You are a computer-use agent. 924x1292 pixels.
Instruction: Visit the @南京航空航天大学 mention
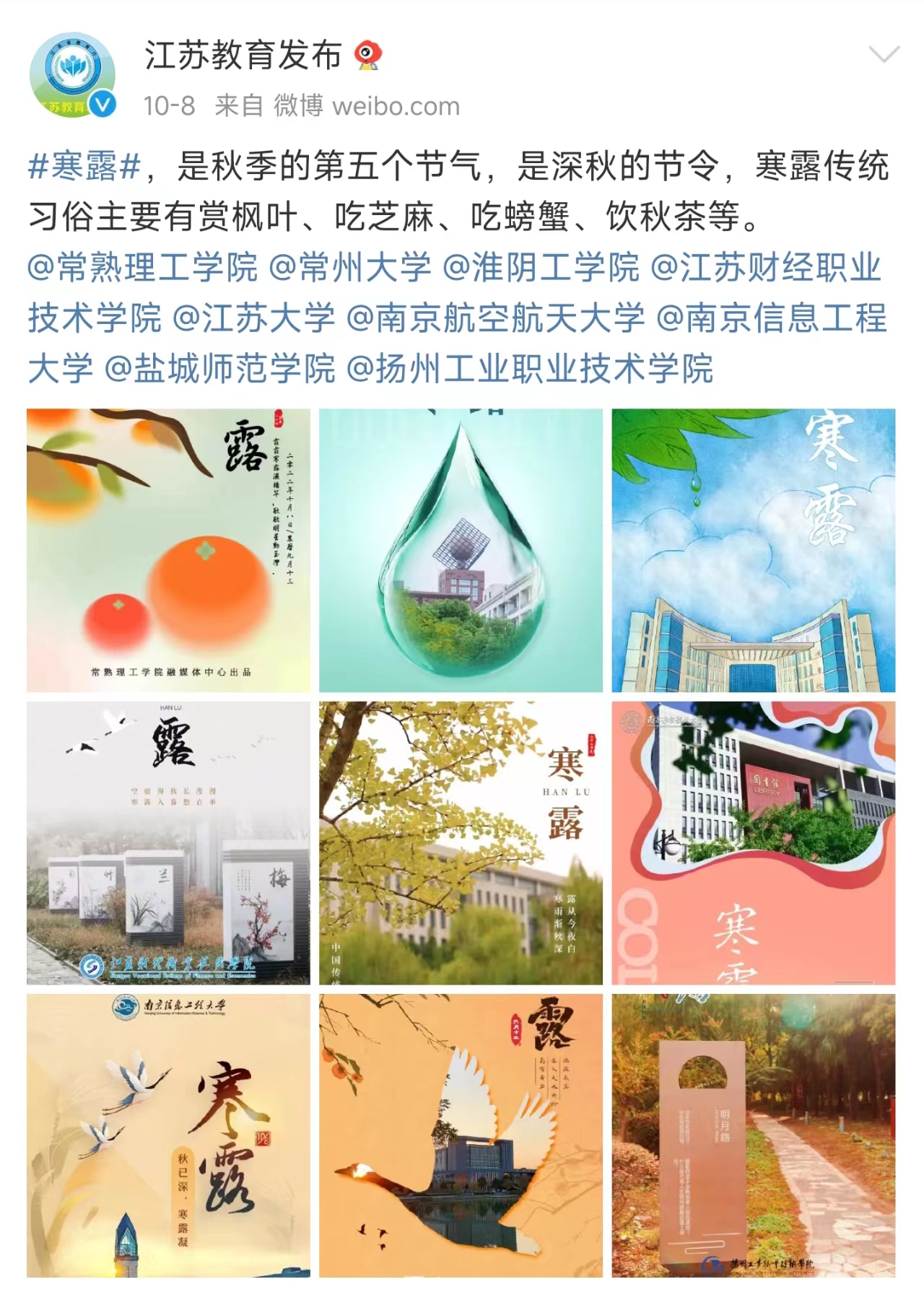point(496,318)
